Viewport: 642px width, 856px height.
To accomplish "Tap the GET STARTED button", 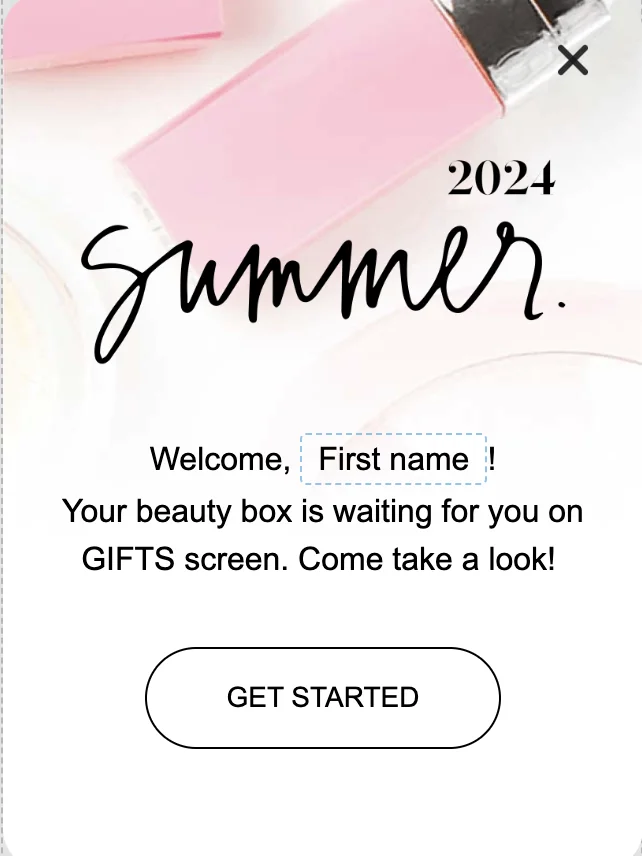I will tap(322, 697).
